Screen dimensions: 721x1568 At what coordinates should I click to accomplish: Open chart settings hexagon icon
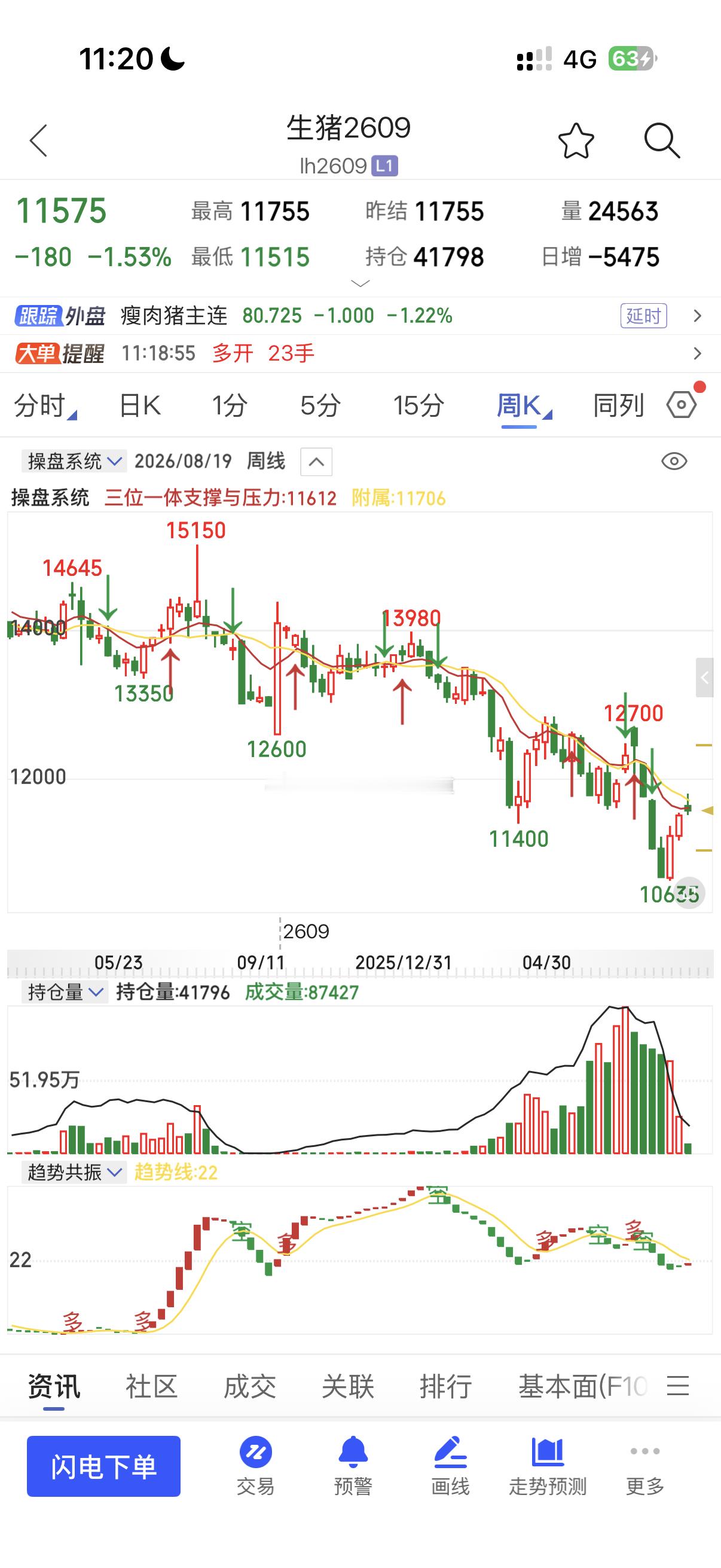682,405
